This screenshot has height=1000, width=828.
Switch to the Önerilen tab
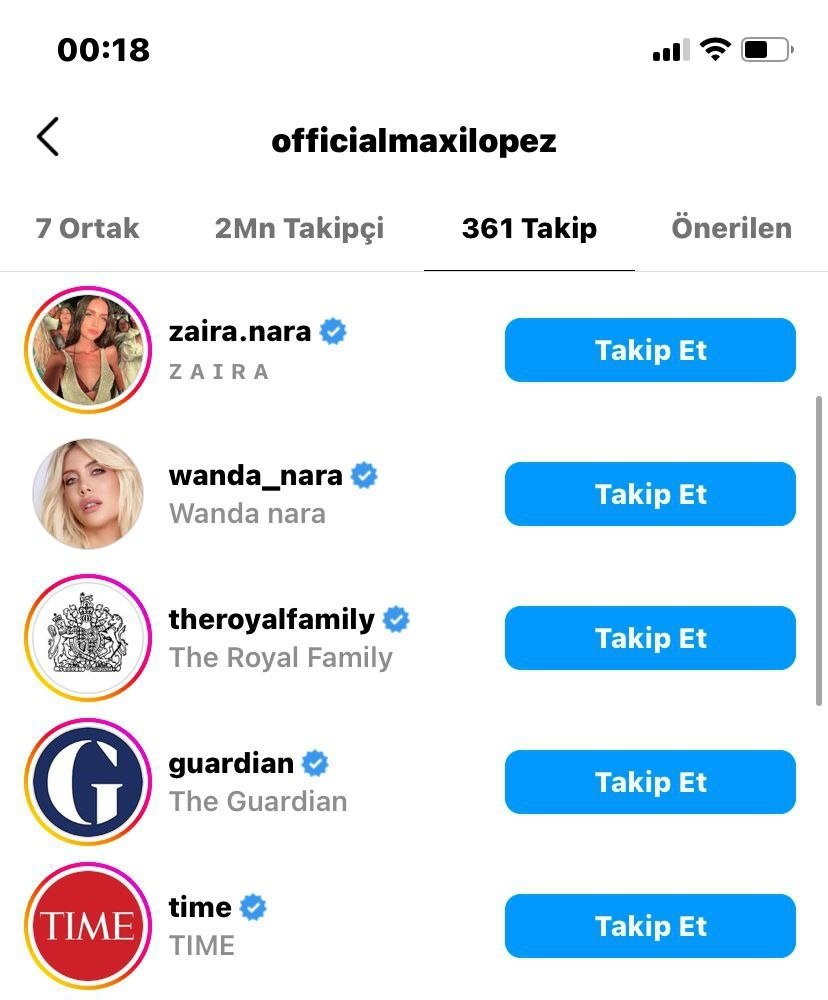[x=731, y=228]
